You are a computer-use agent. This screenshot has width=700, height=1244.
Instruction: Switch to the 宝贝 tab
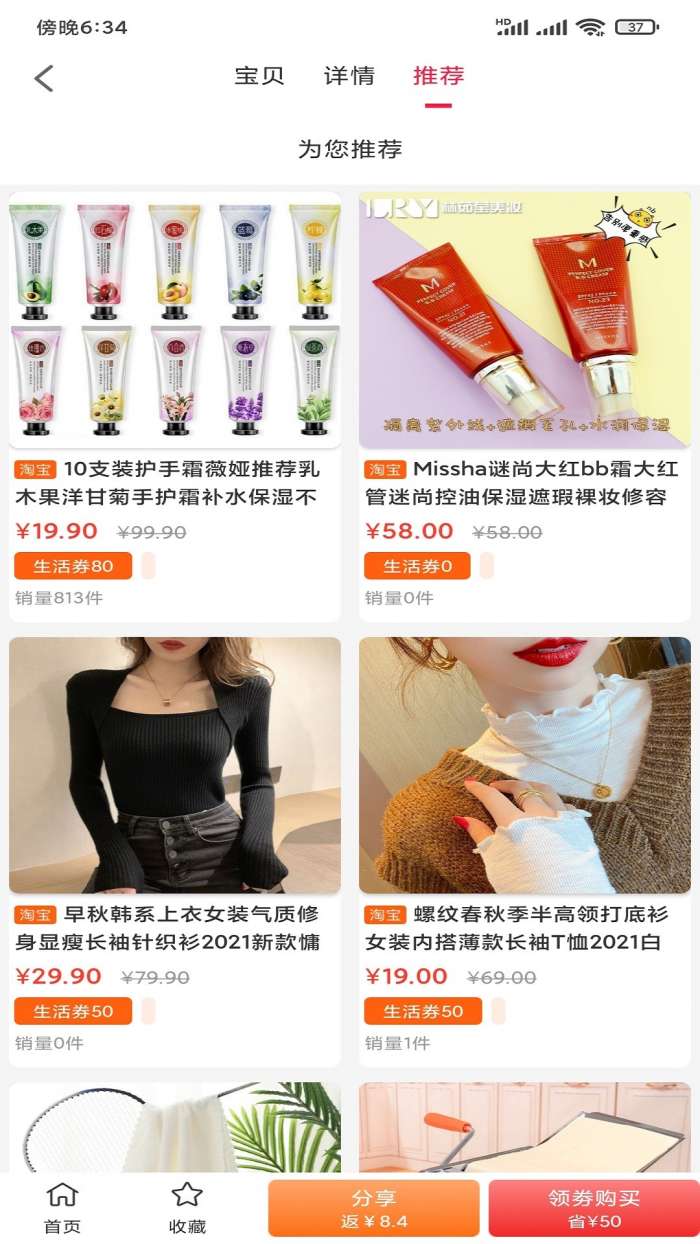click(260, 76)
